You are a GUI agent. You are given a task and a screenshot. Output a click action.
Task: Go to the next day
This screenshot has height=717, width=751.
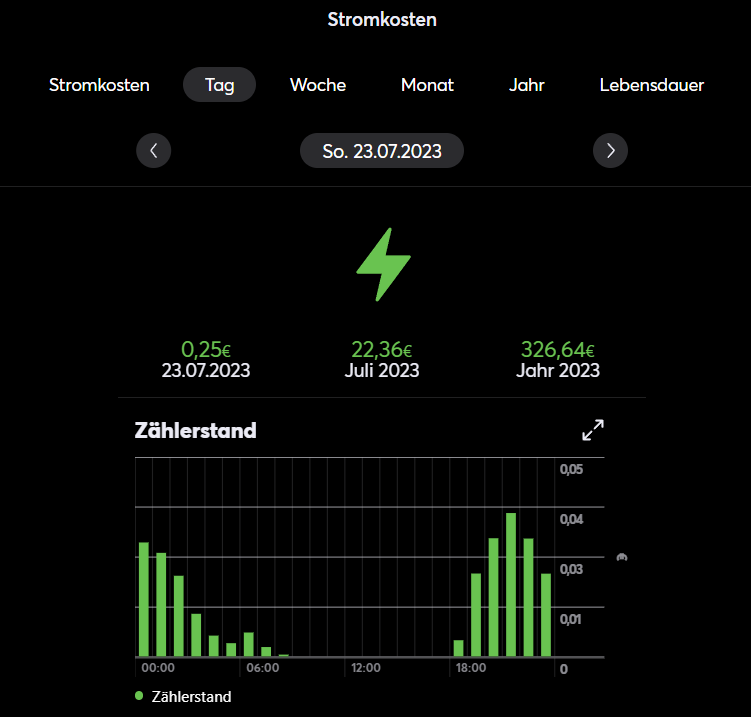(x=610, y=151)
